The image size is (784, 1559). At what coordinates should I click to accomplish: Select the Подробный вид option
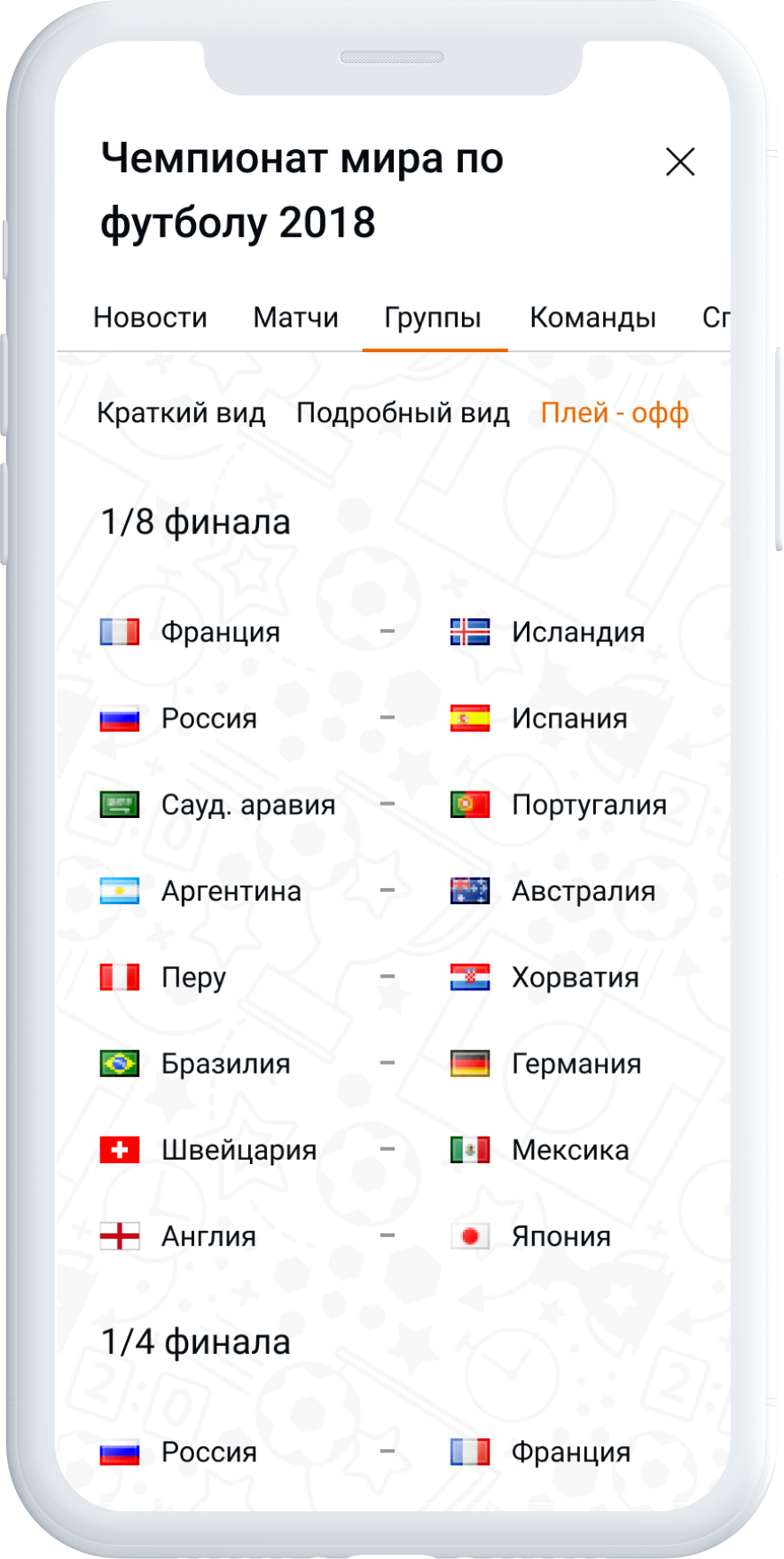pos(404,413)
